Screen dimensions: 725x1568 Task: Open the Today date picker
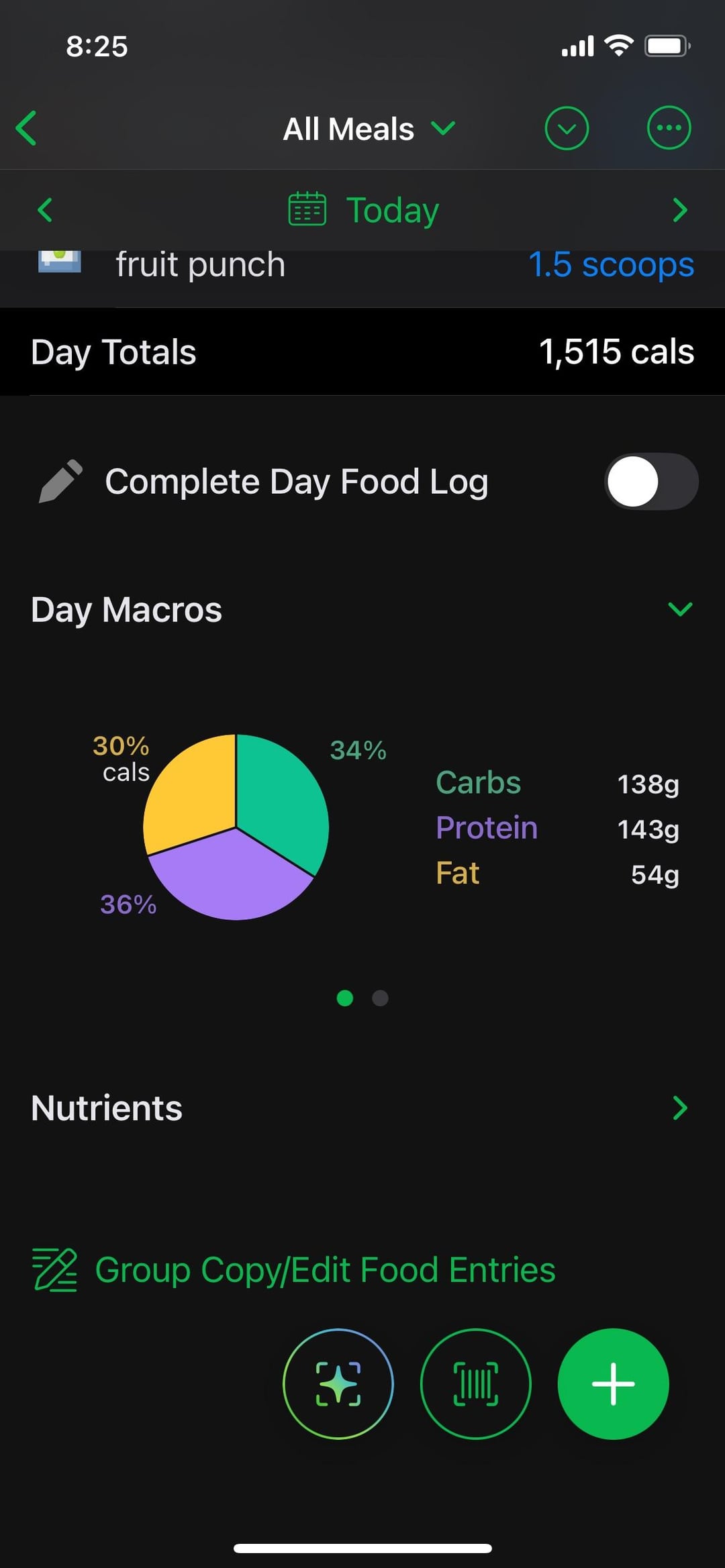click(x=363, y=210)
